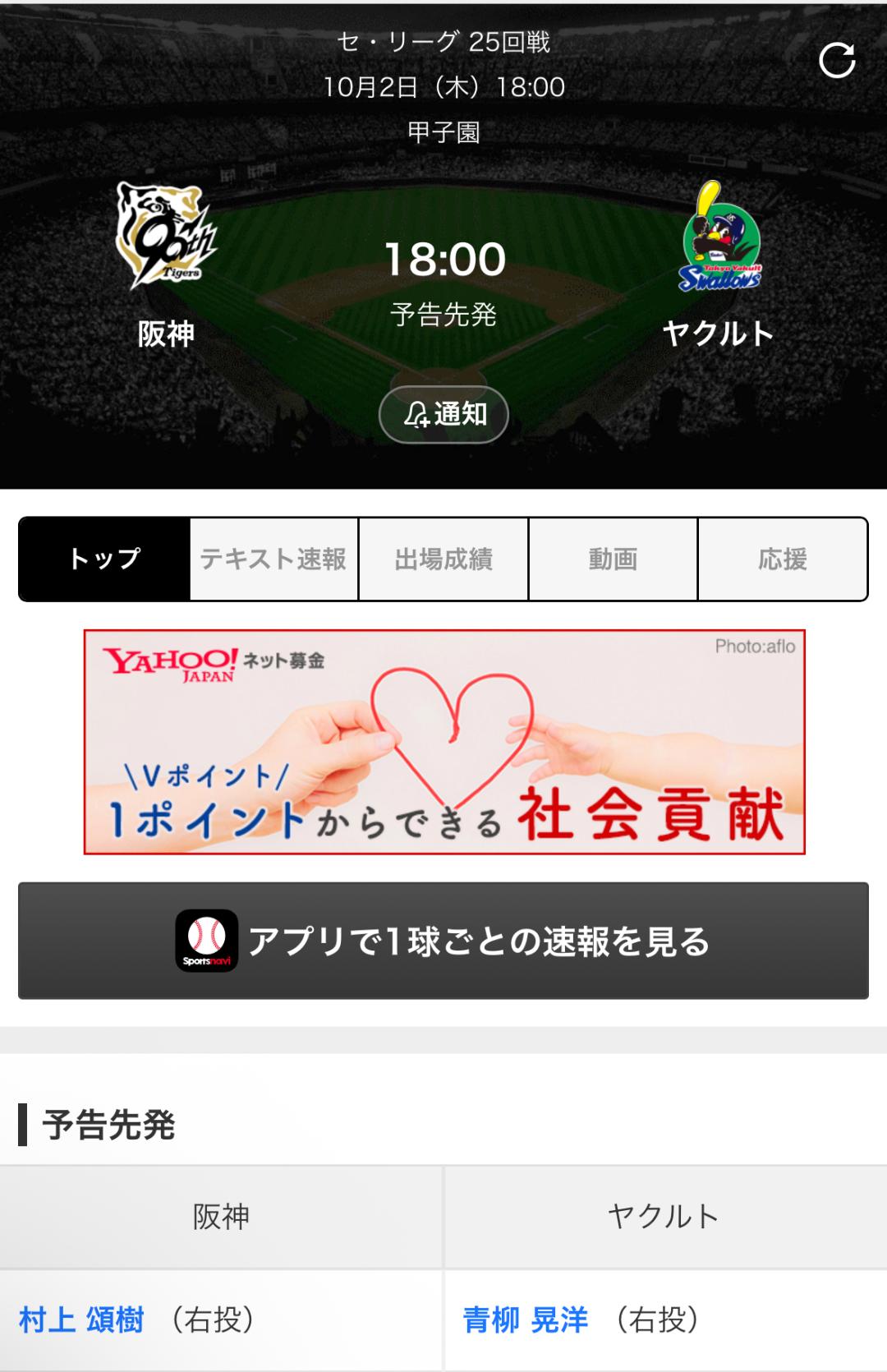The width and height of the screenshot is (887, 1372).
Task: Enable 通知 for this game
Action: (443, 414)
